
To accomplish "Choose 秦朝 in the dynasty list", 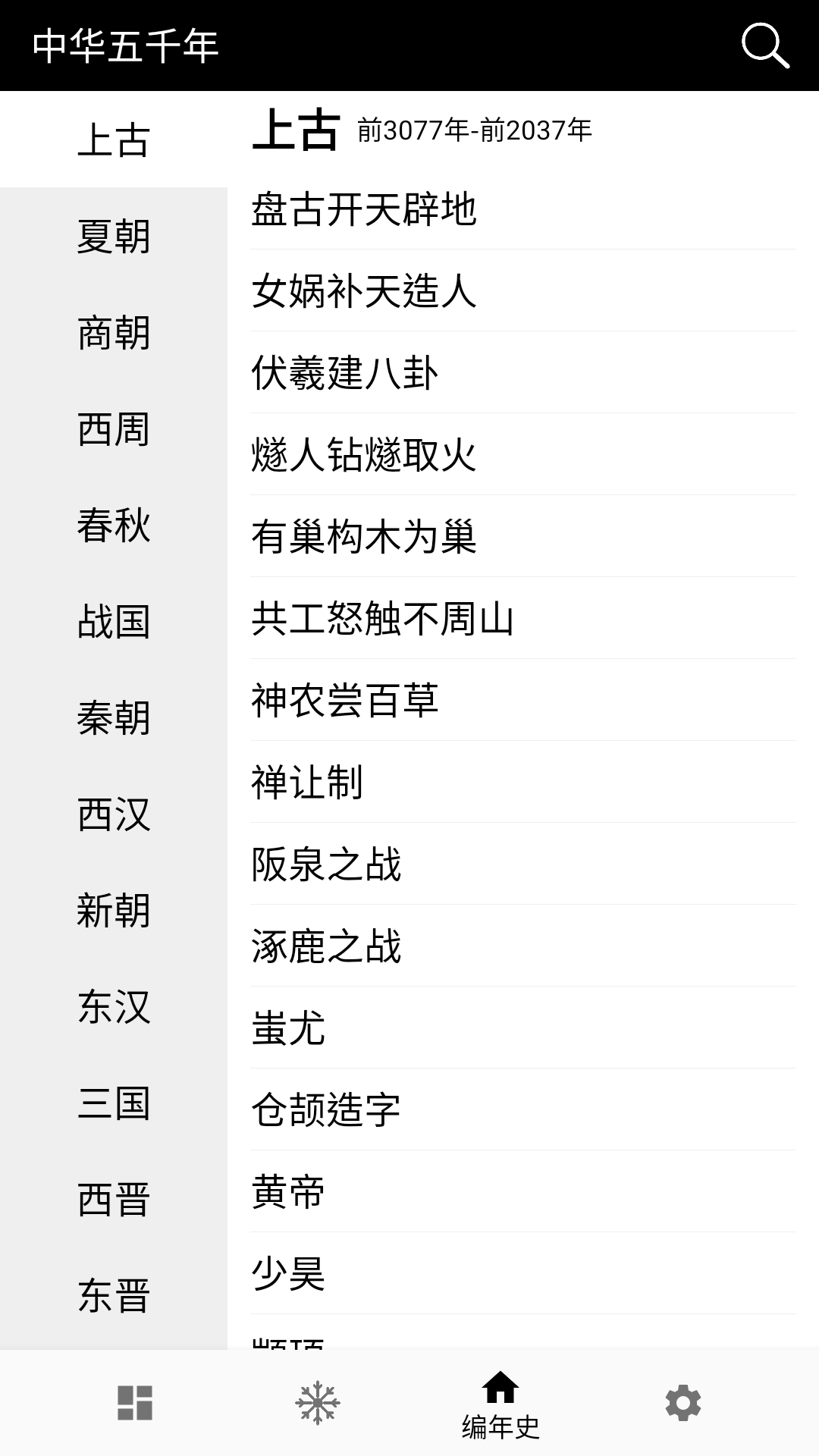I will 114,718.
